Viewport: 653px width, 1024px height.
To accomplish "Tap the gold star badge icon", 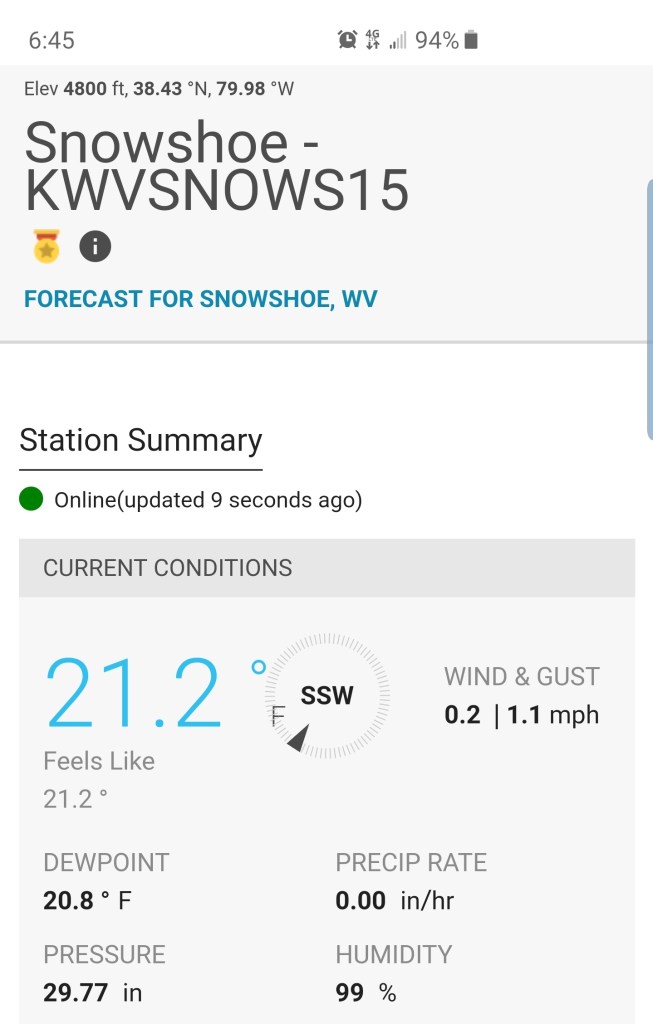I will click(46, 246).
